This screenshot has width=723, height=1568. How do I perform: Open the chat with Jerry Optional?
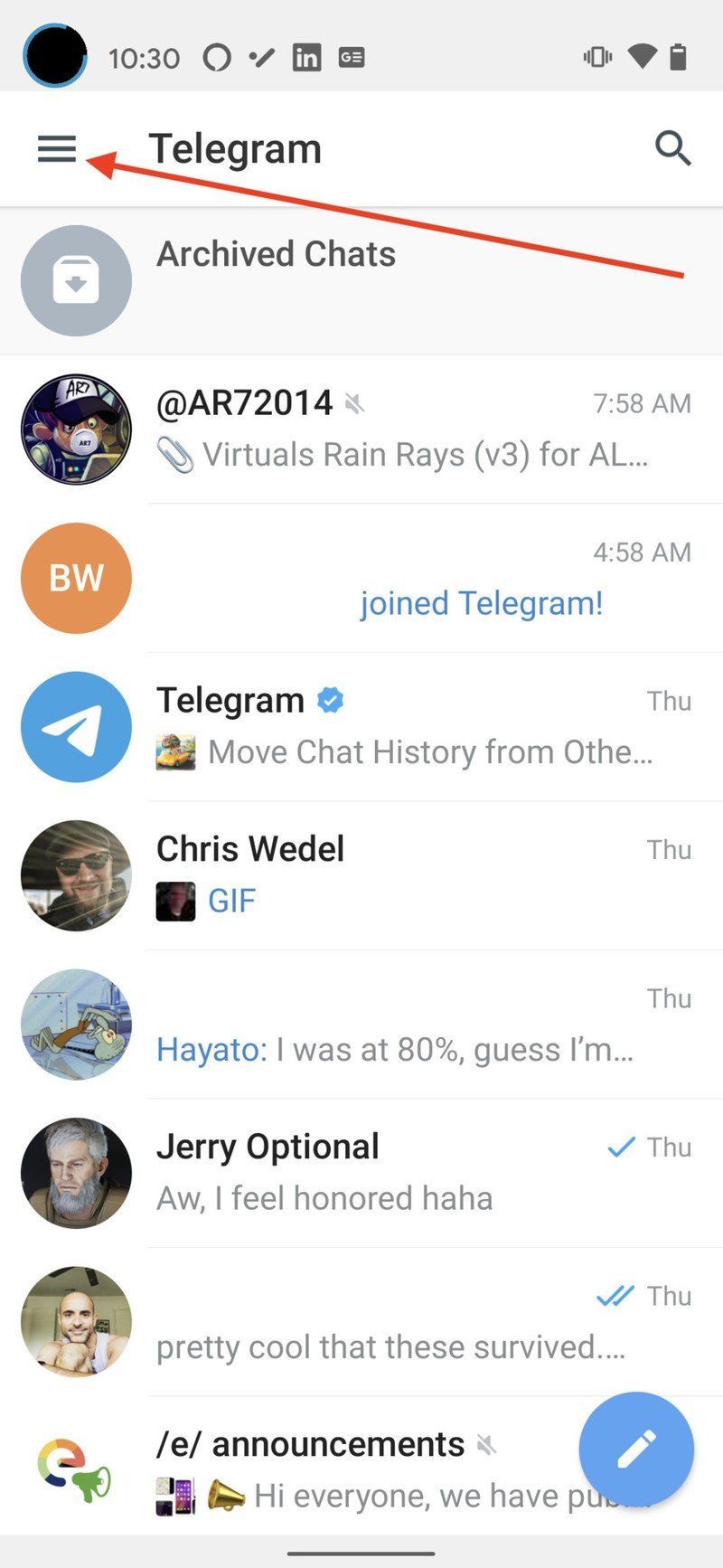[x=361, y=1171]
